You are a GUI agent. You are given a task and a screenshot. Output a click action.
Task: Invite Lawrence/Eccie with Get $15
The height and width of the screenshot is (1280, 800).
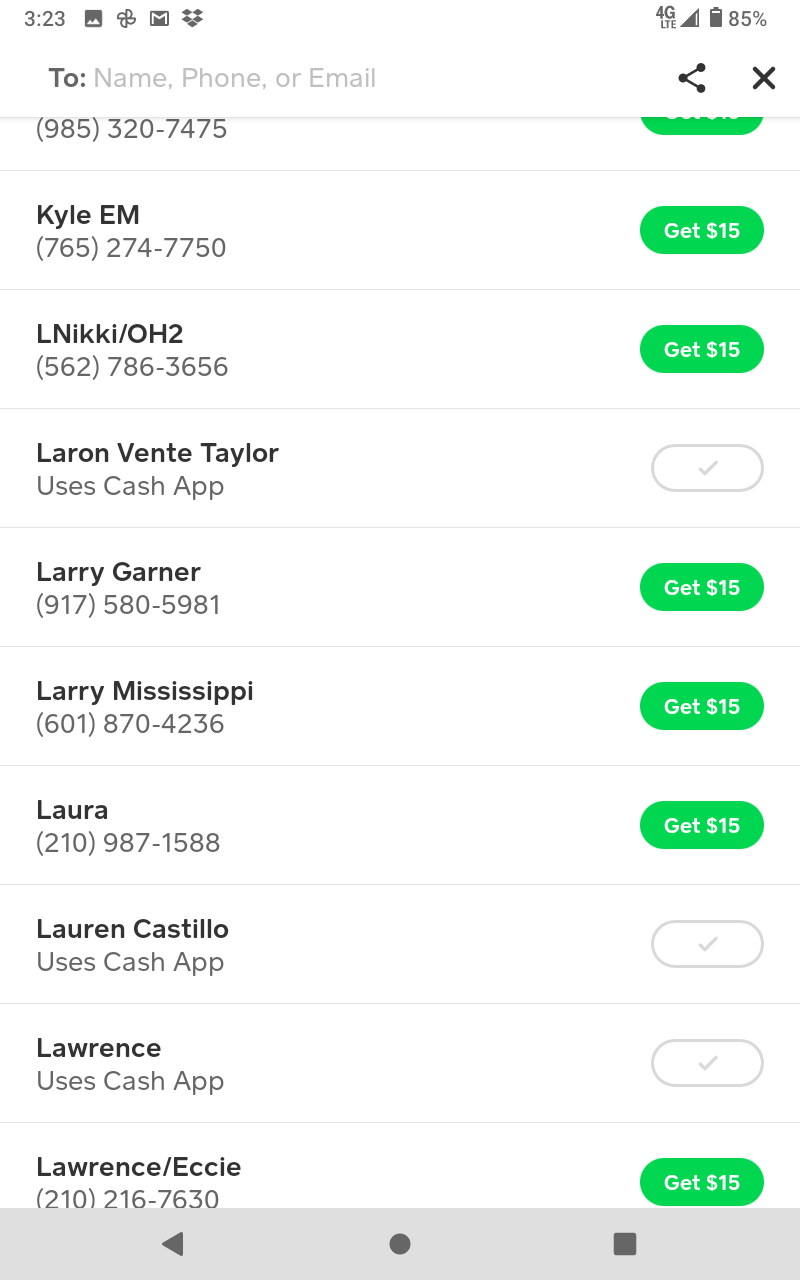click(x=702, y=1182)
